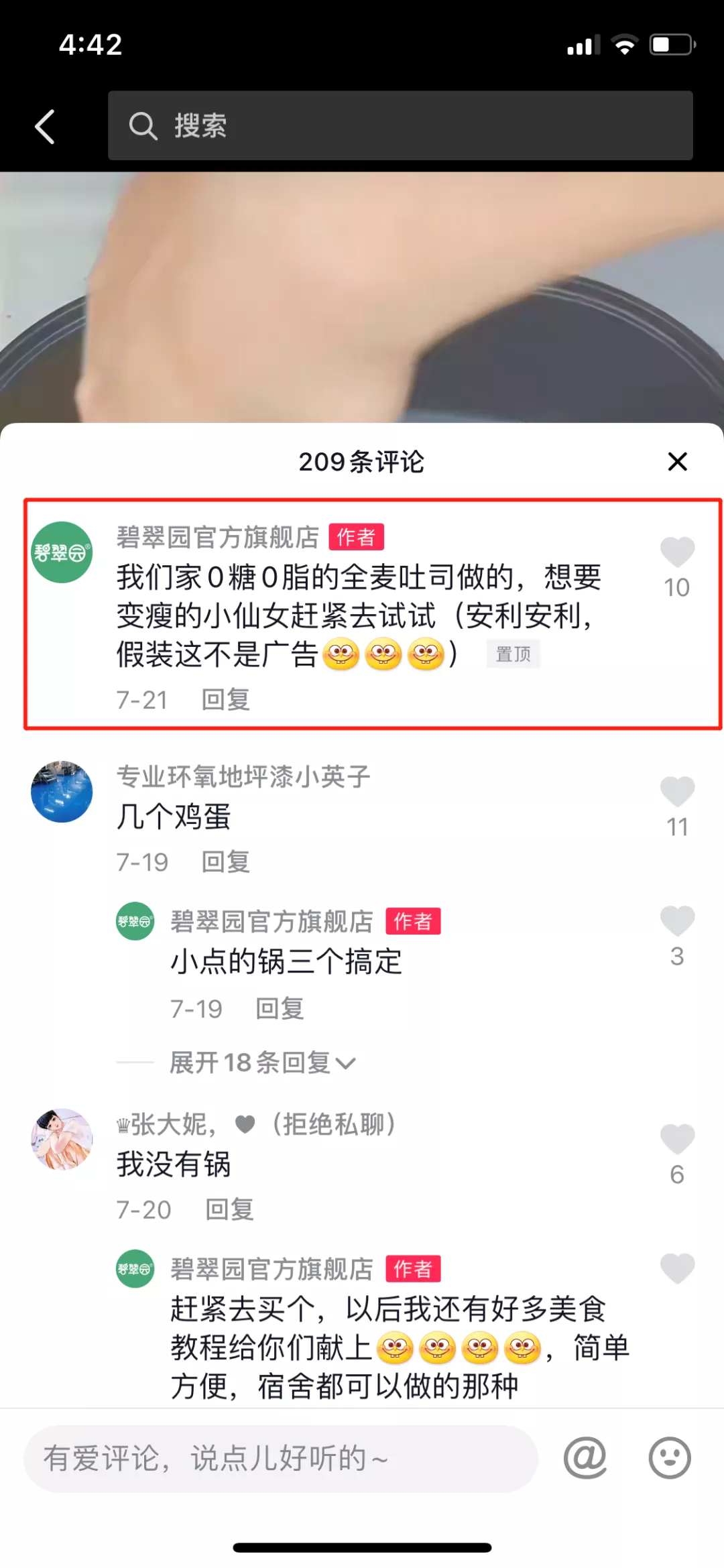
Task: Go back using the top-left arrow
Action: coord(45,127)
